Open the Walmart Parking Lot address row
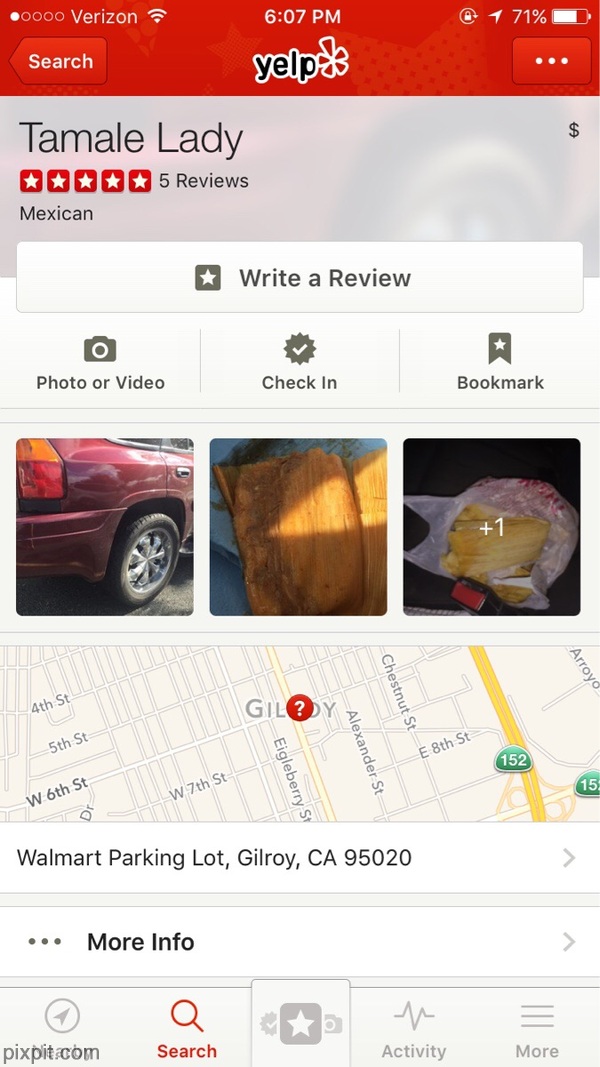Viewport: 600px width, 1067px height. [300, 858]
